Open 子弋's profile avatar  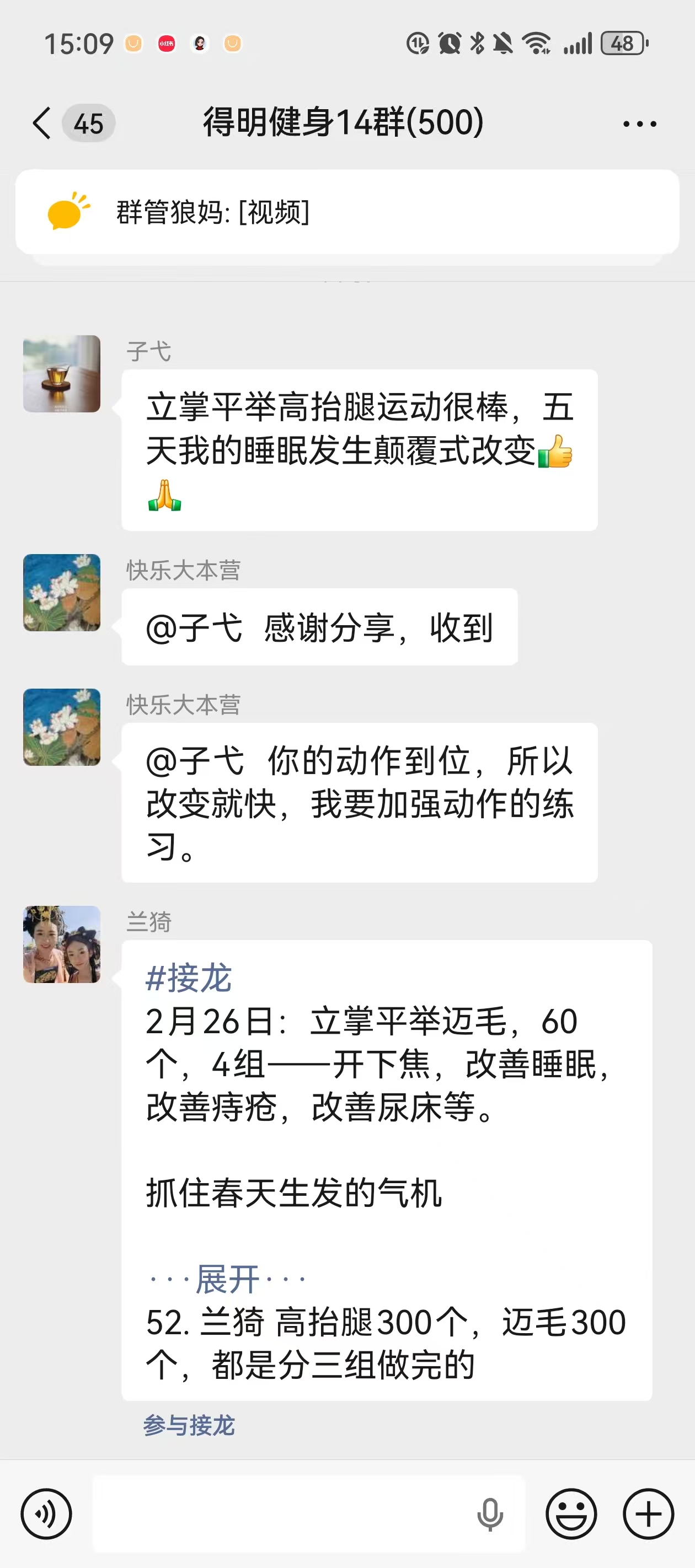pyautogui.click(x=62, y=374)
